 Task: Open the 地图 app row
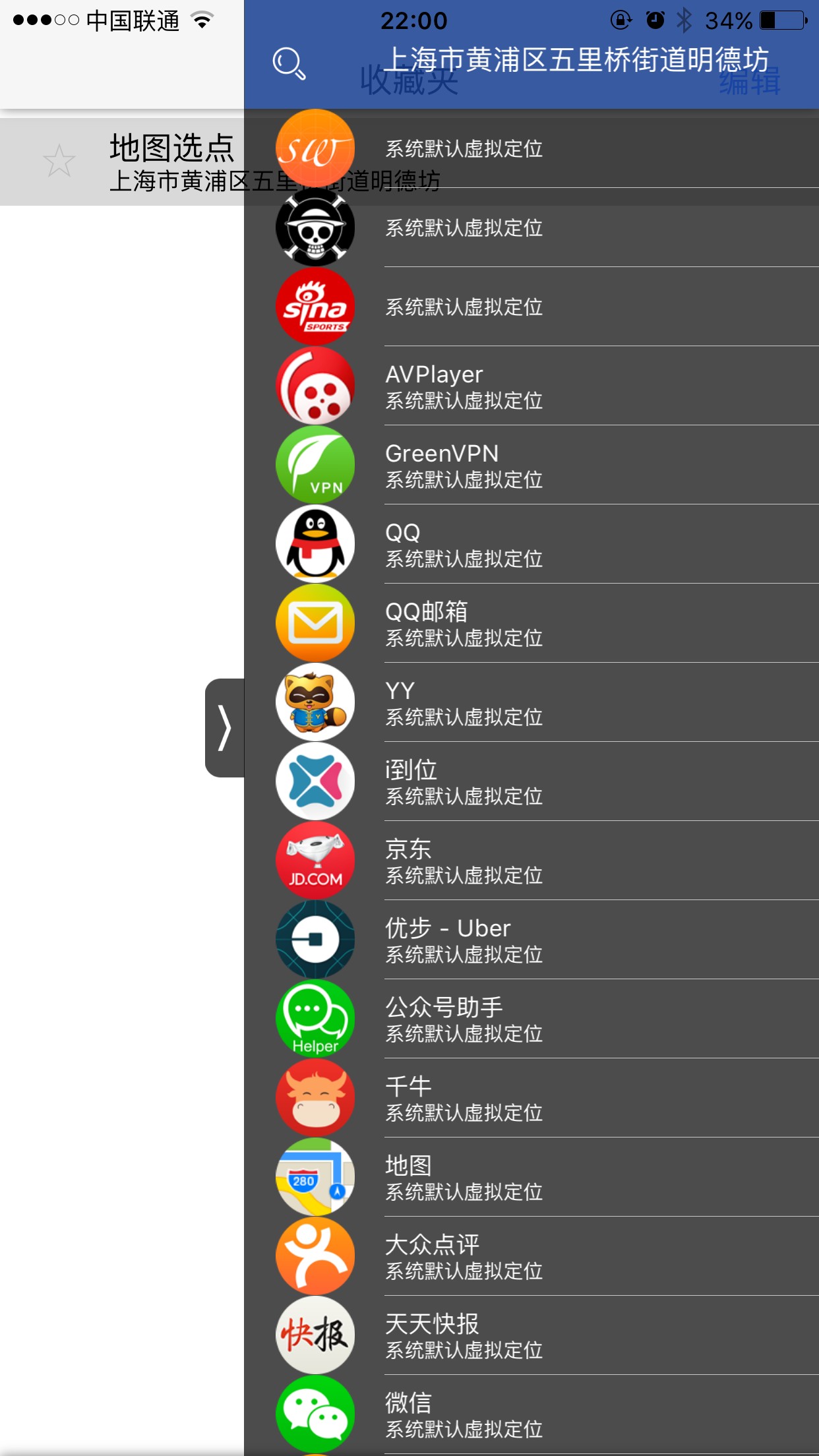pyautogui.click(x=531, y=1177)
